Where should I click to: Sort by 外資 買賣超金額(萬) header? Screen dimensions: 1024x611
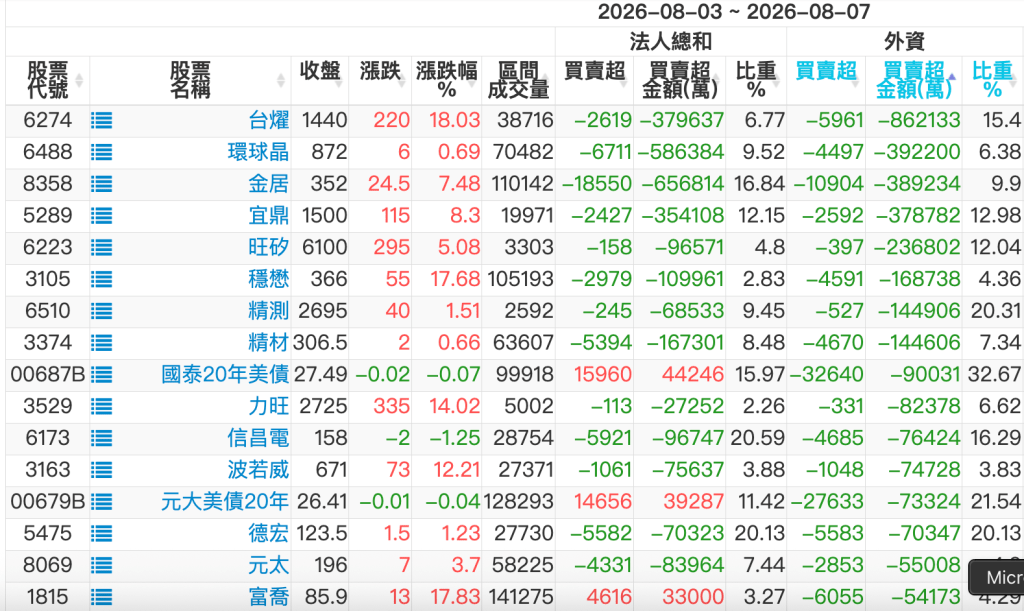[914, 80]
